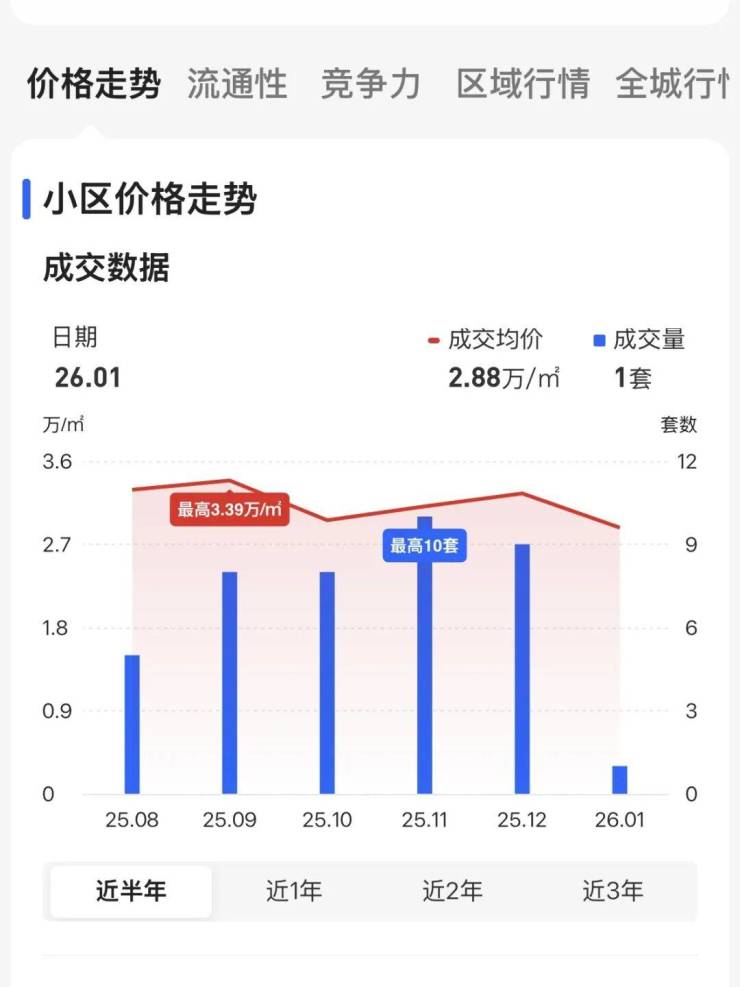Select the 价格走势 tab
This screenshot has width=740, height=987.
(x=93, y=84)
